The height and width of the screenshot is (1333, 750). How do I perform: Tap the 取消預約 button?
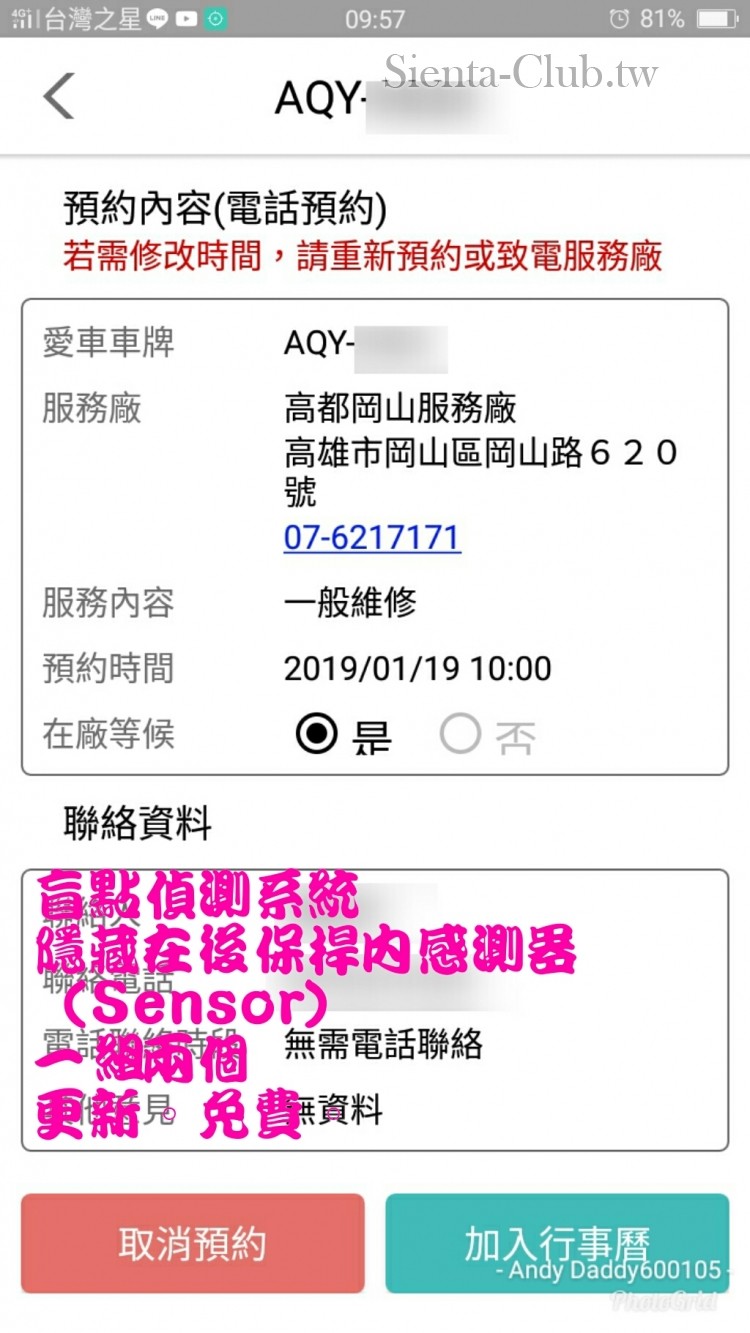pyautogui.click(x=193, y=1243)
